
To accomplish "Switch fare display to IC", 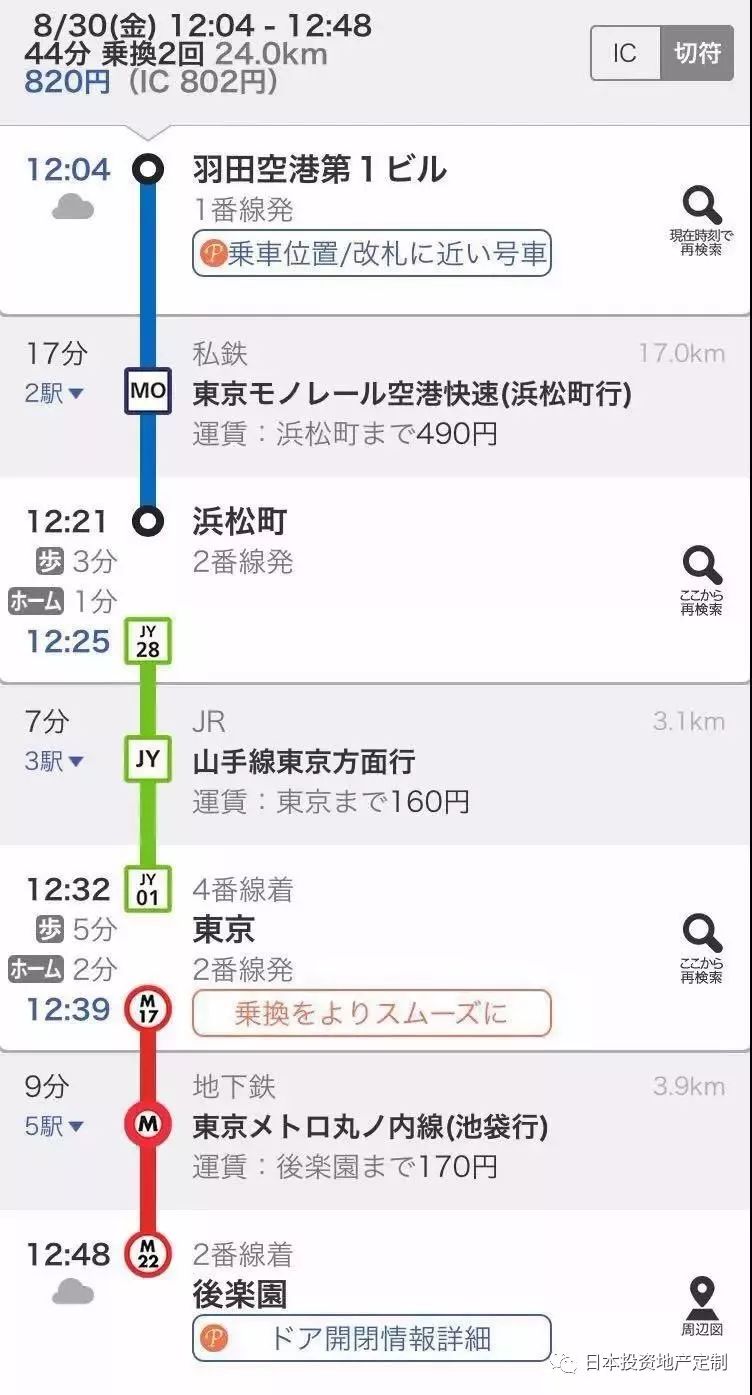I will coord(625,53).
